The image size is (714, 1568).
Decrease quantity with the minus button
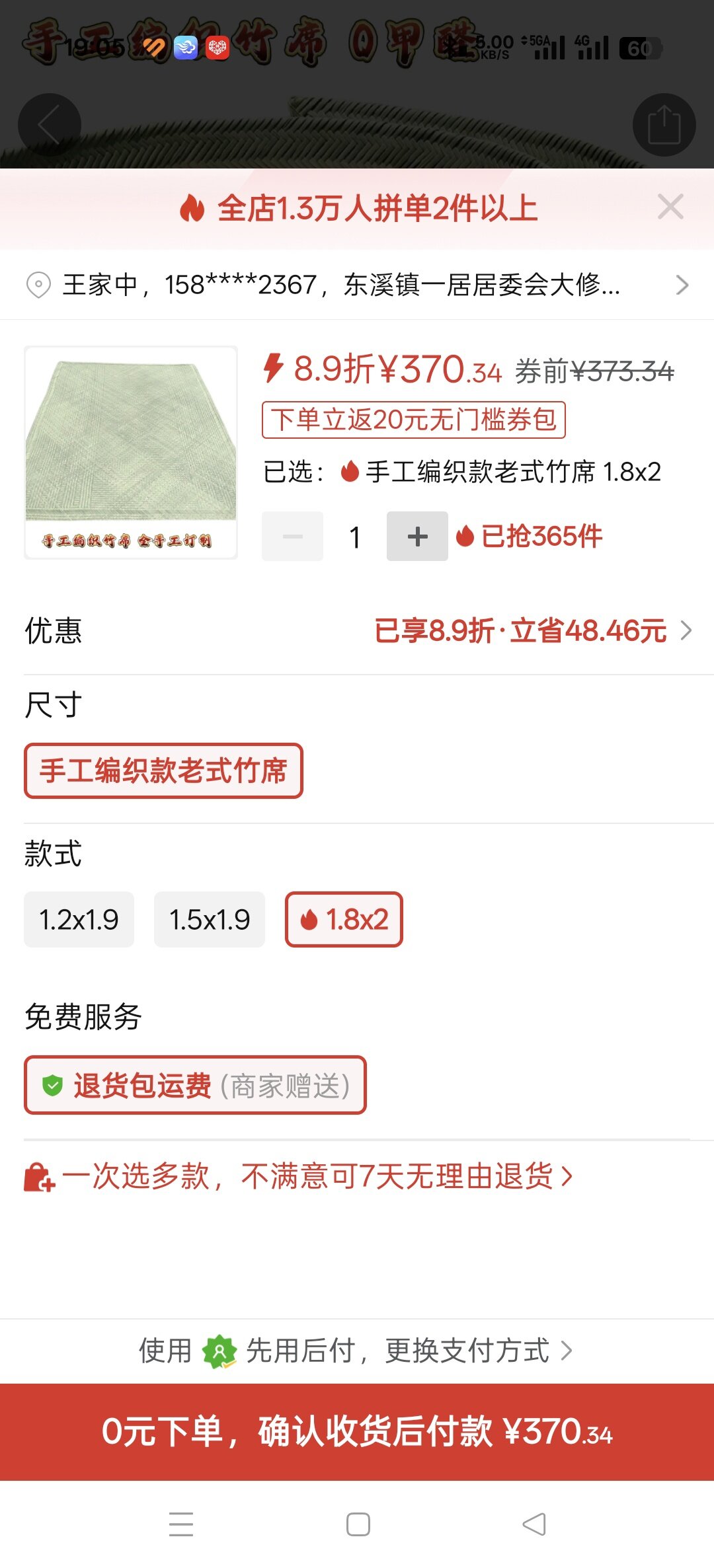pyautogui.click(x=292, y=537)
